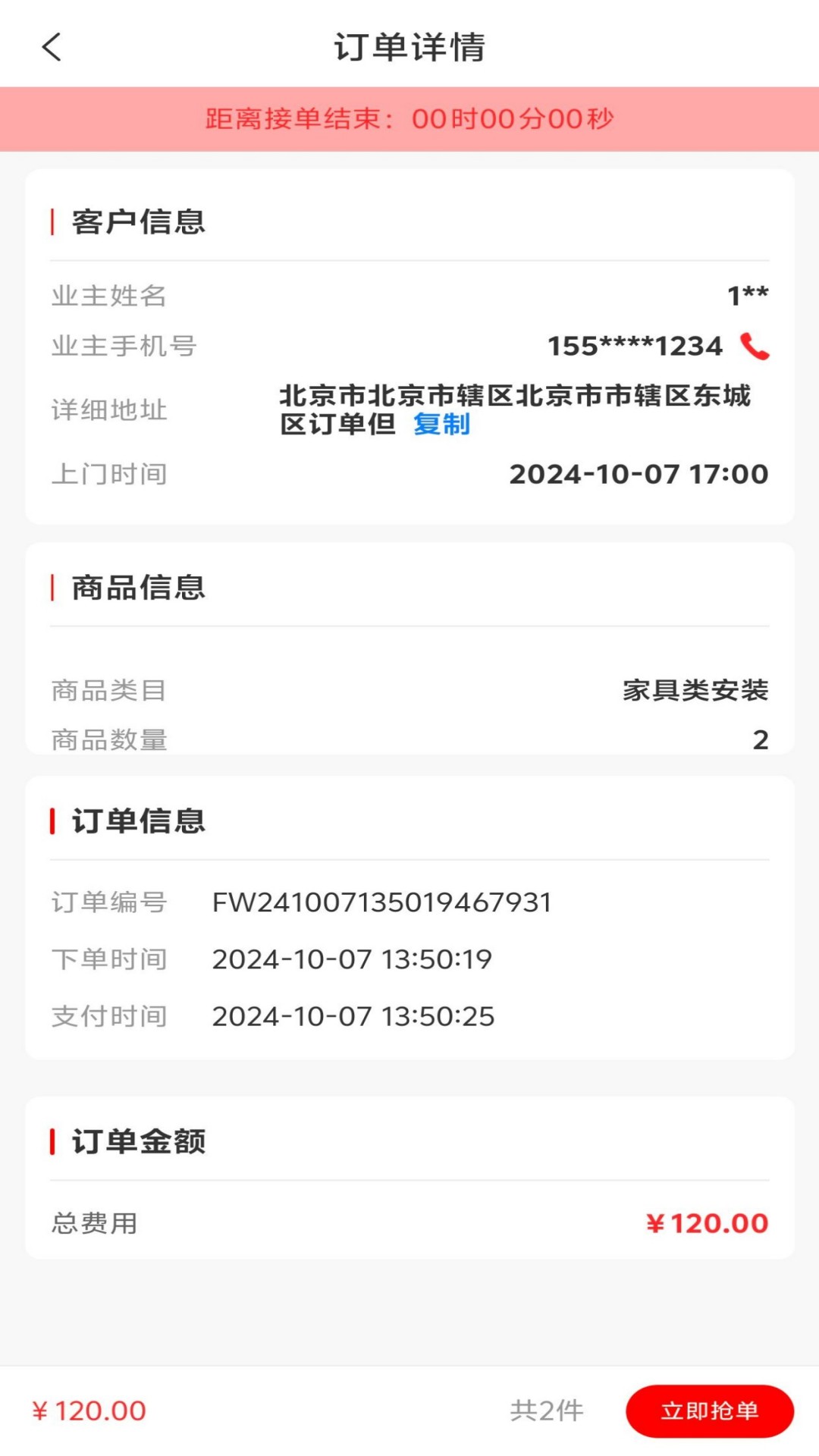Image resolution: width=819 pixels, height=1456 pixels.
Task: Tap the bottom-left price ¥120.00
Action: (x=89, y=1409)
